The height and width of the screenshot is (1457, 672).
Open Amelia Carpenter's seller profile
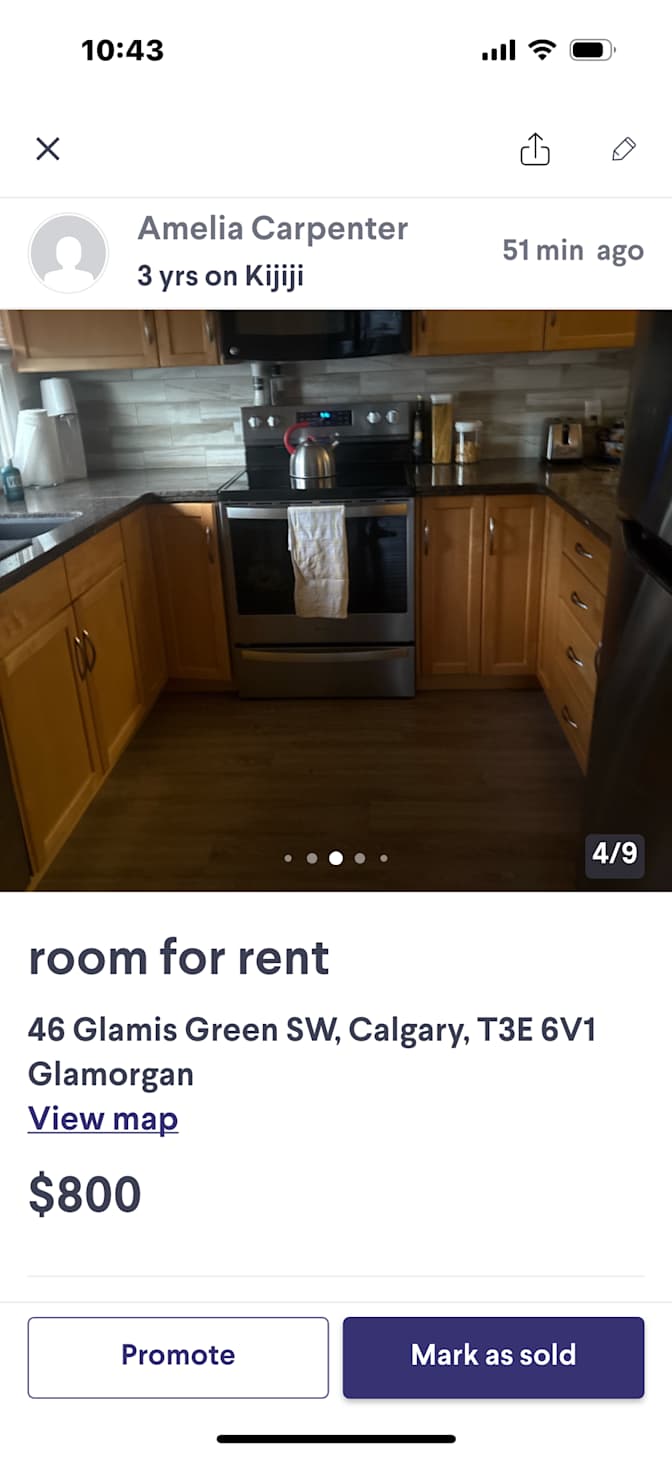pyautogui.click(x=272, y=229)
